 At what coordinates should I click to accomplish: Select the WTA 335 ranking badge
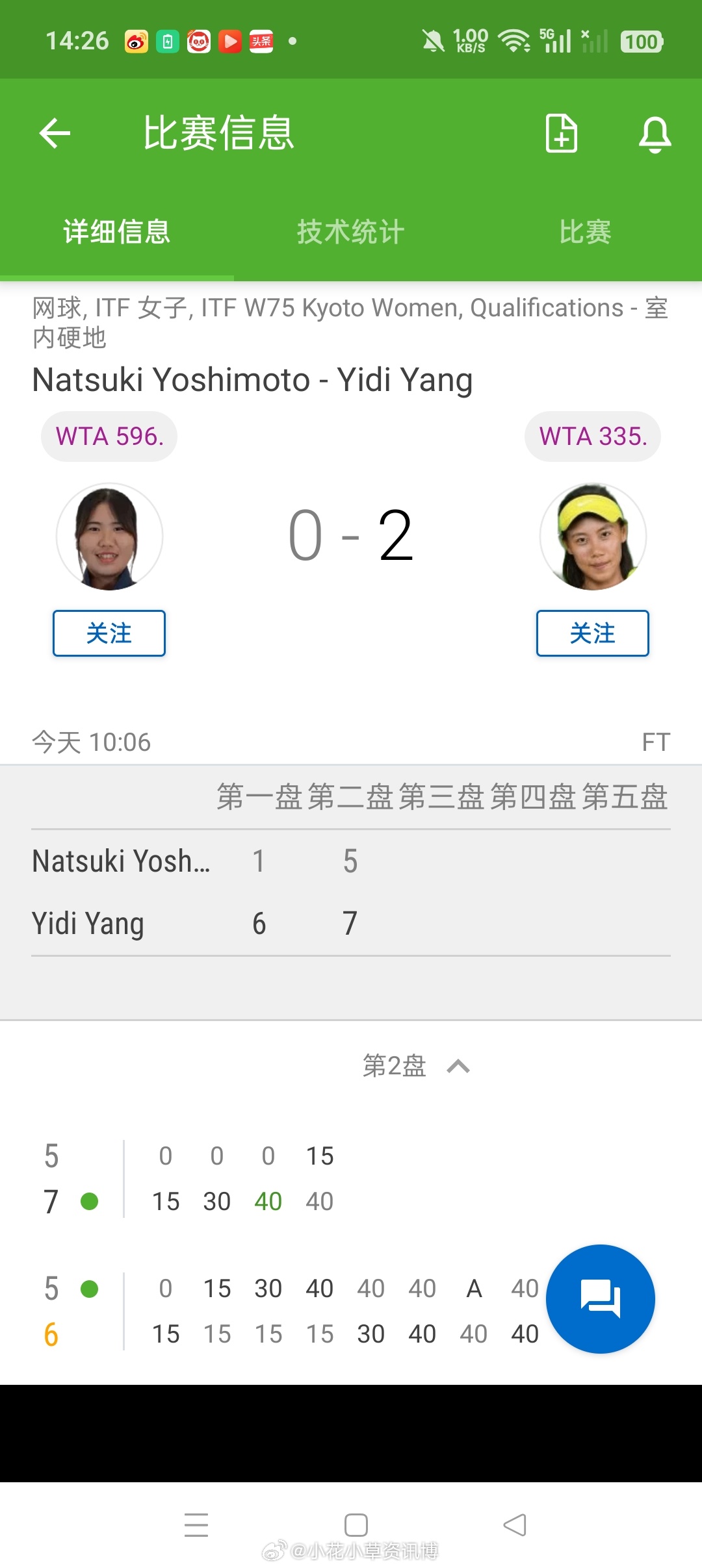pos(591,436)
